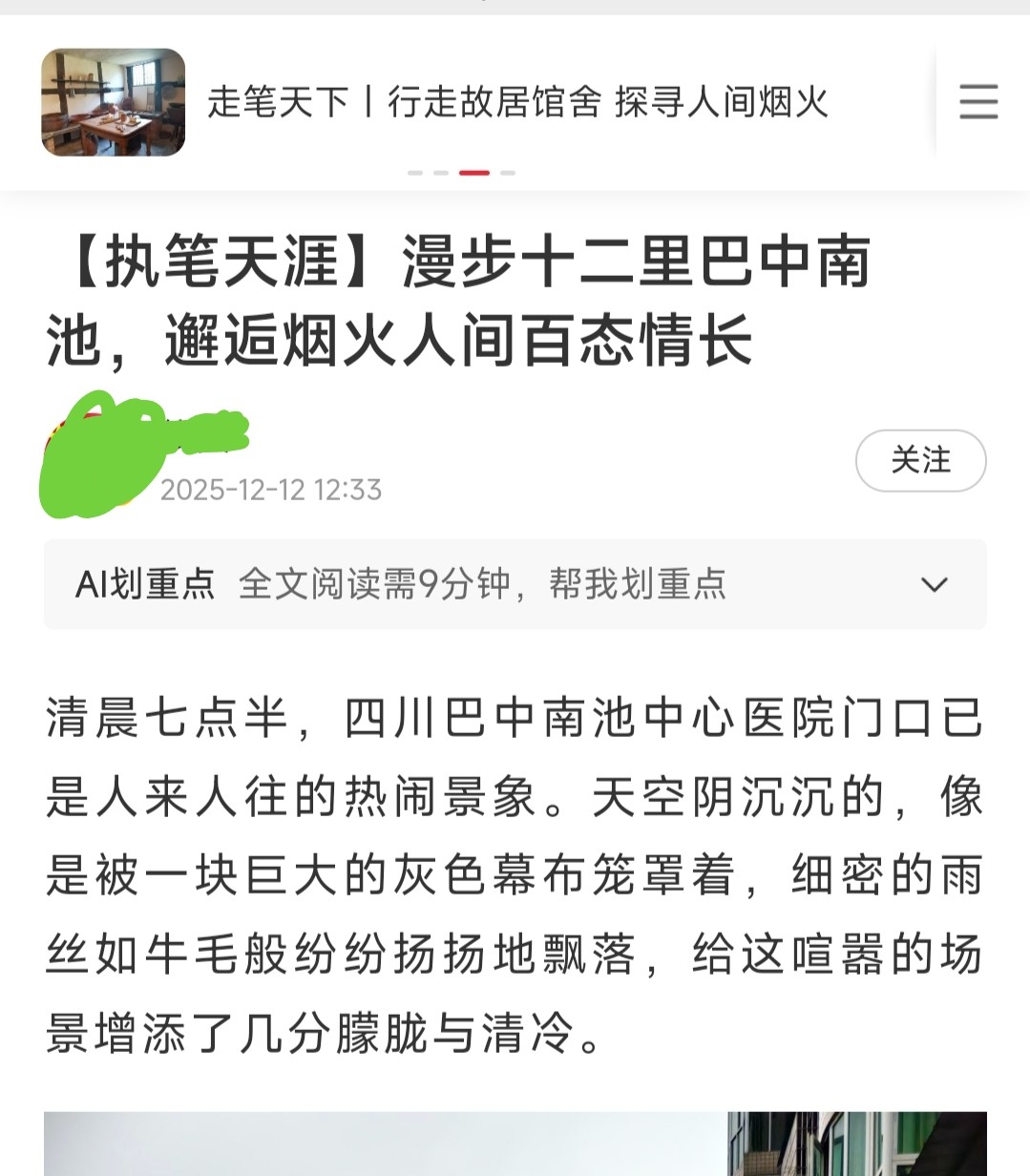Open the hamburger menu
The width and height of the screenshot is (1030, 1176).
tap(978, 101)
